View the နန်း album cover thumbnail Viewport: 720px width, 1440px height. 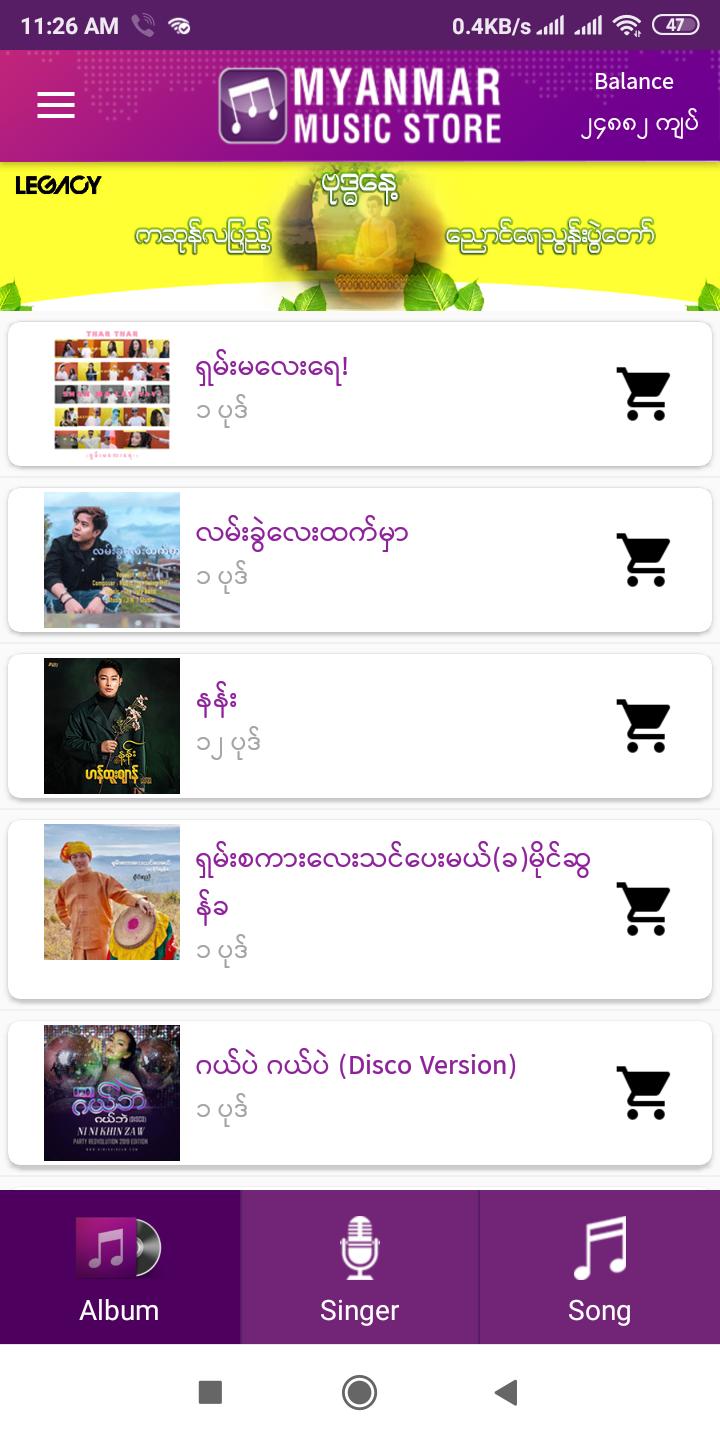tap(111, 725)
